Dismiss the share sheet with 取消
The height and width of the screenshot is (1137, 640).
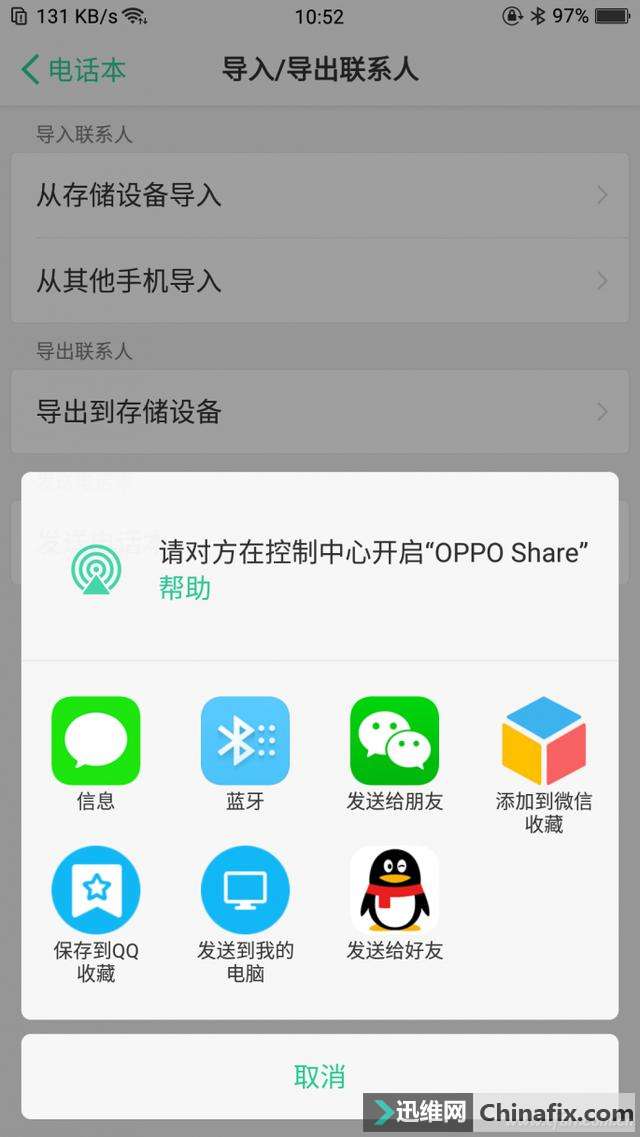[x=320, y=1076]
